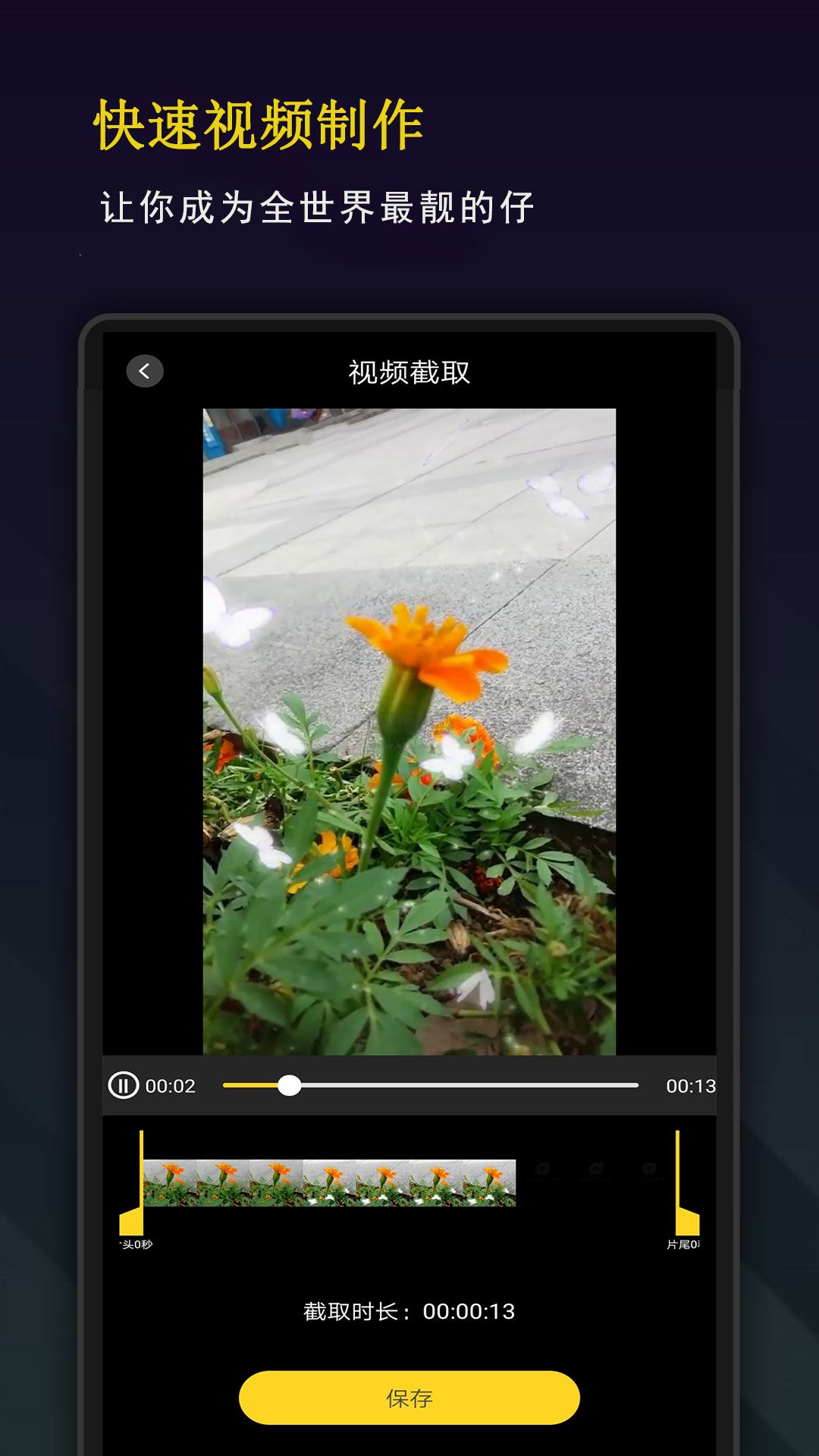Tap the circular pause symbol to resume playback

point(126,1084)
